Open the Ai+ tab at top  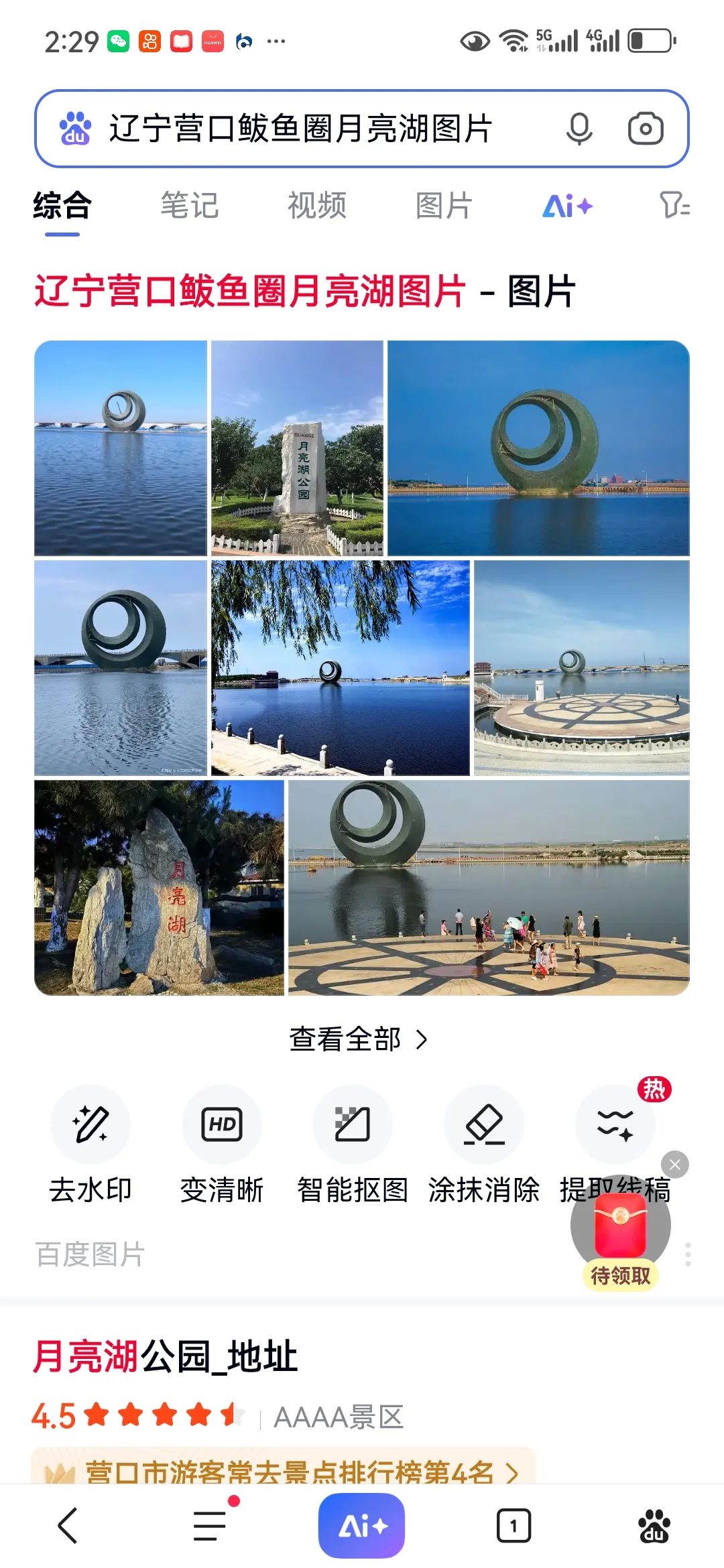tap(567, 206)
